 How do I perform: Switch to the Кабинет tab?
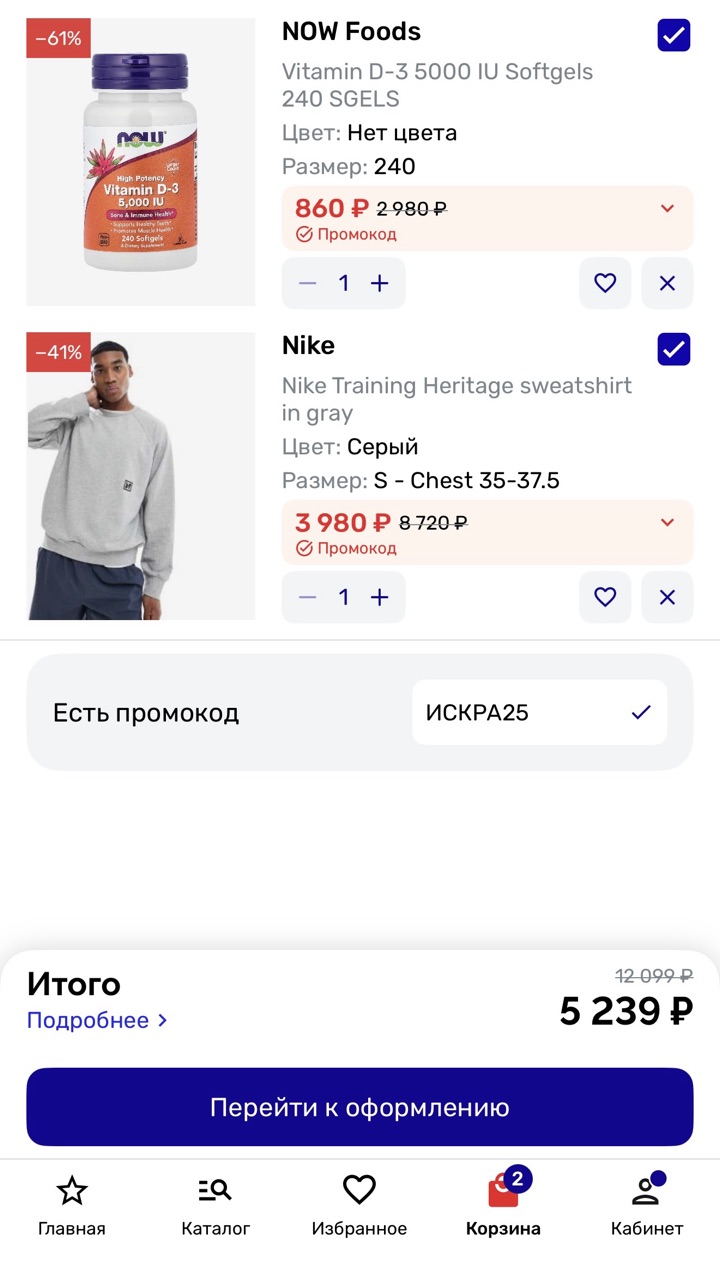click(x=647, y=1206)
